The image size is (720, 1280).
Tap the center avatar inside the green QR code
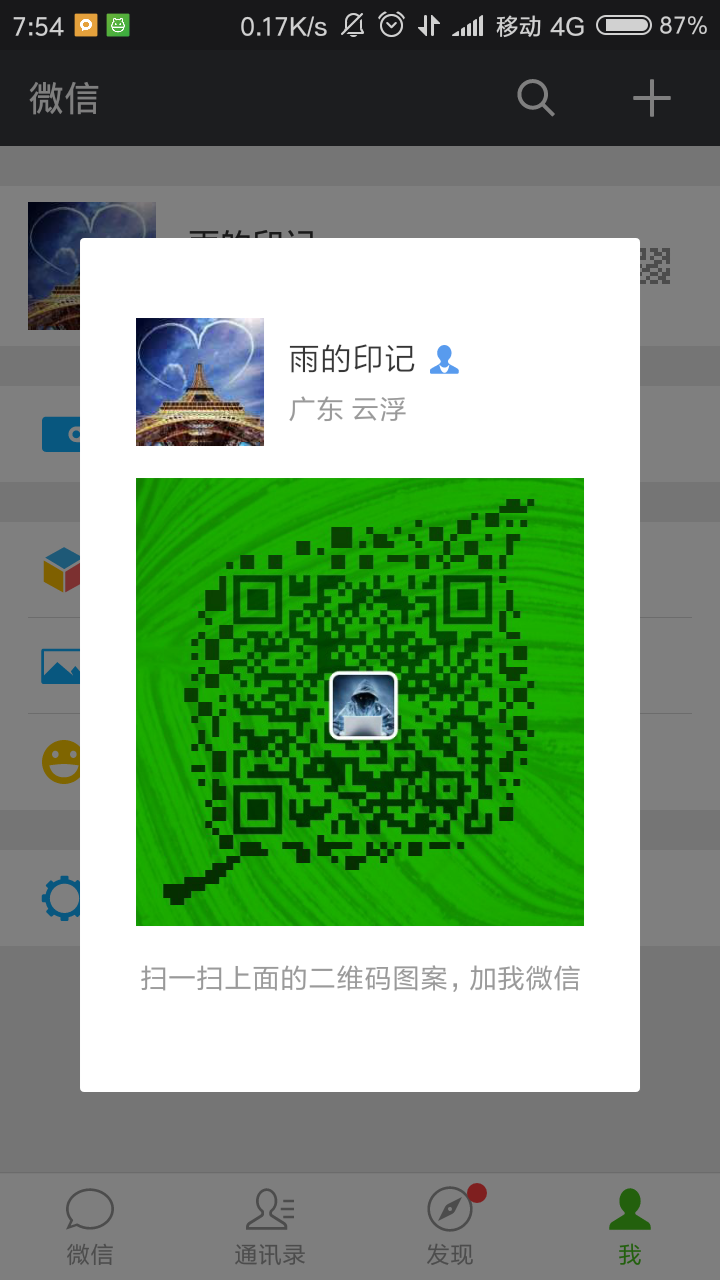(x=362, y=705)
